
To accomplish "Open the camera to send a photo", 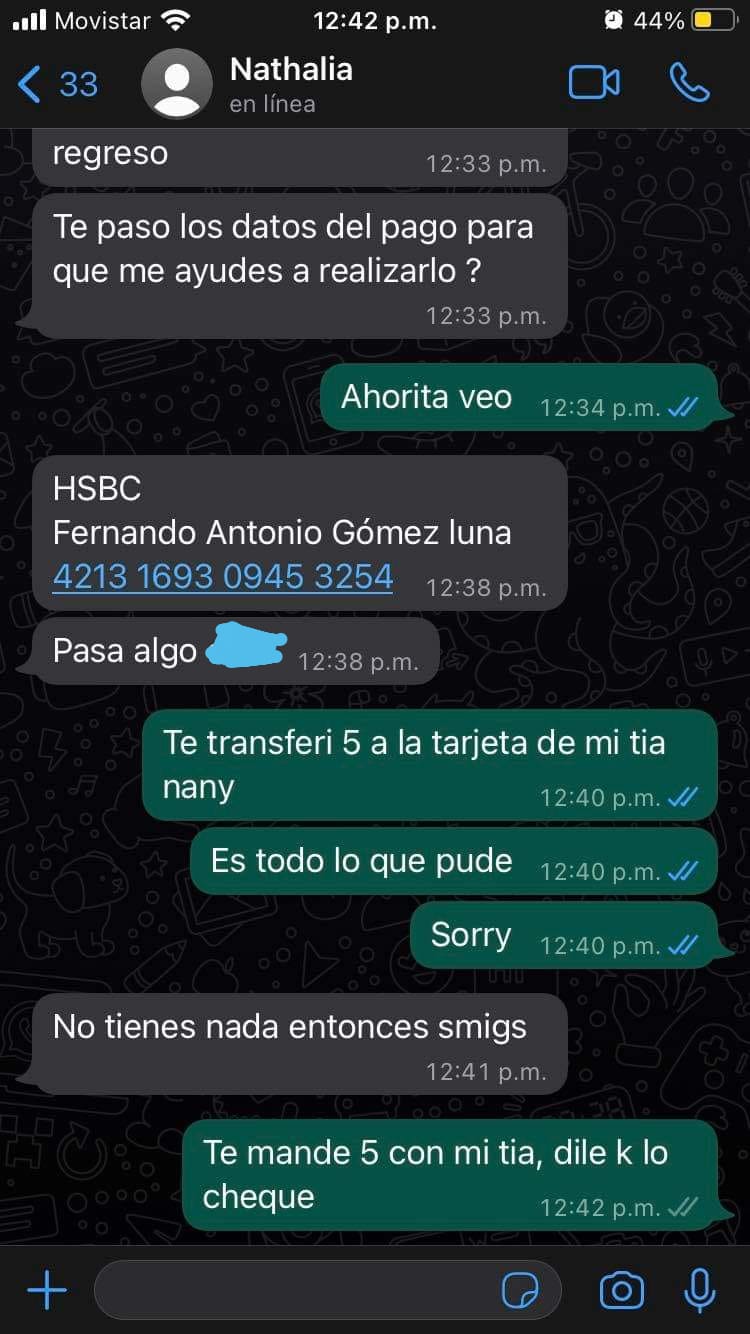I will tap(621, 1290).
